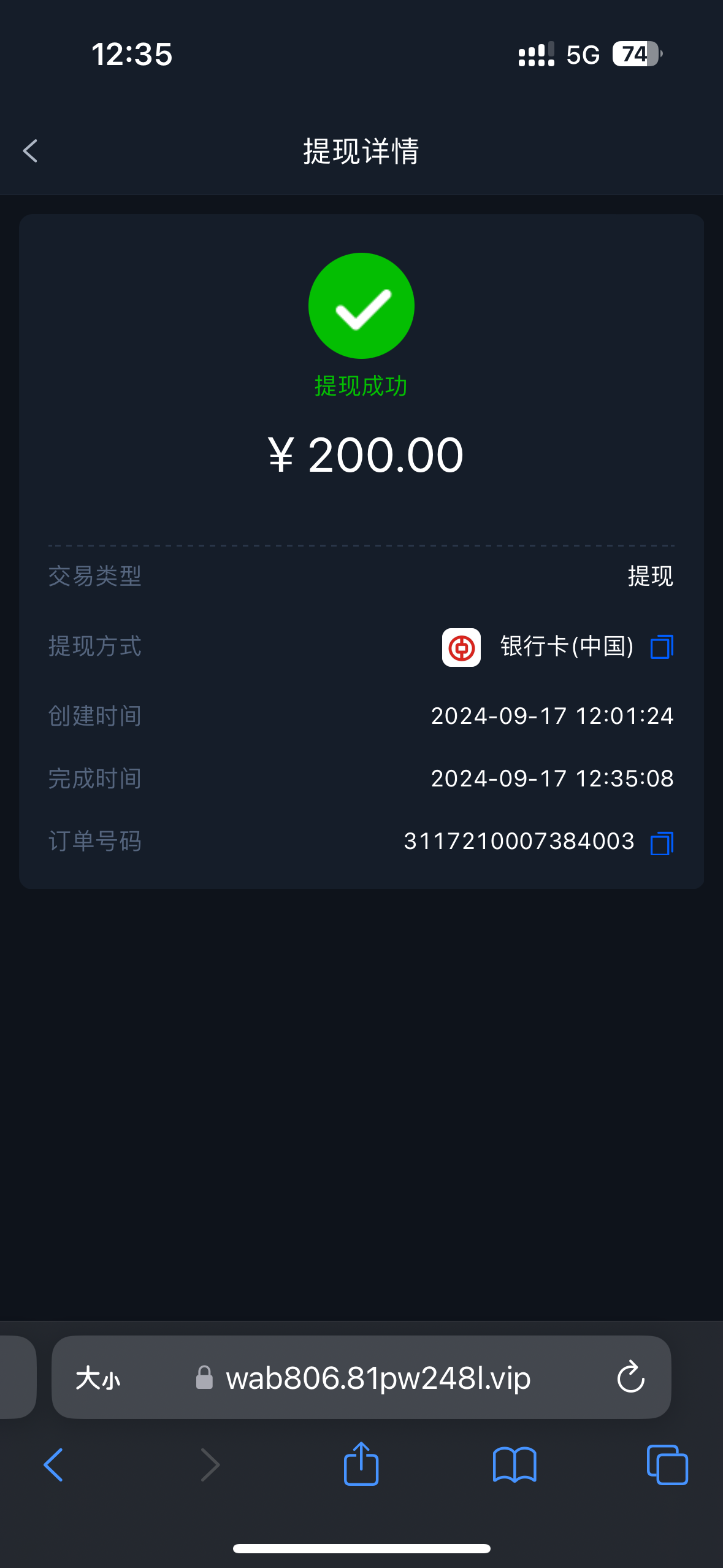
Task: Open Safari bookmarks
Action: pos(515,1465)
